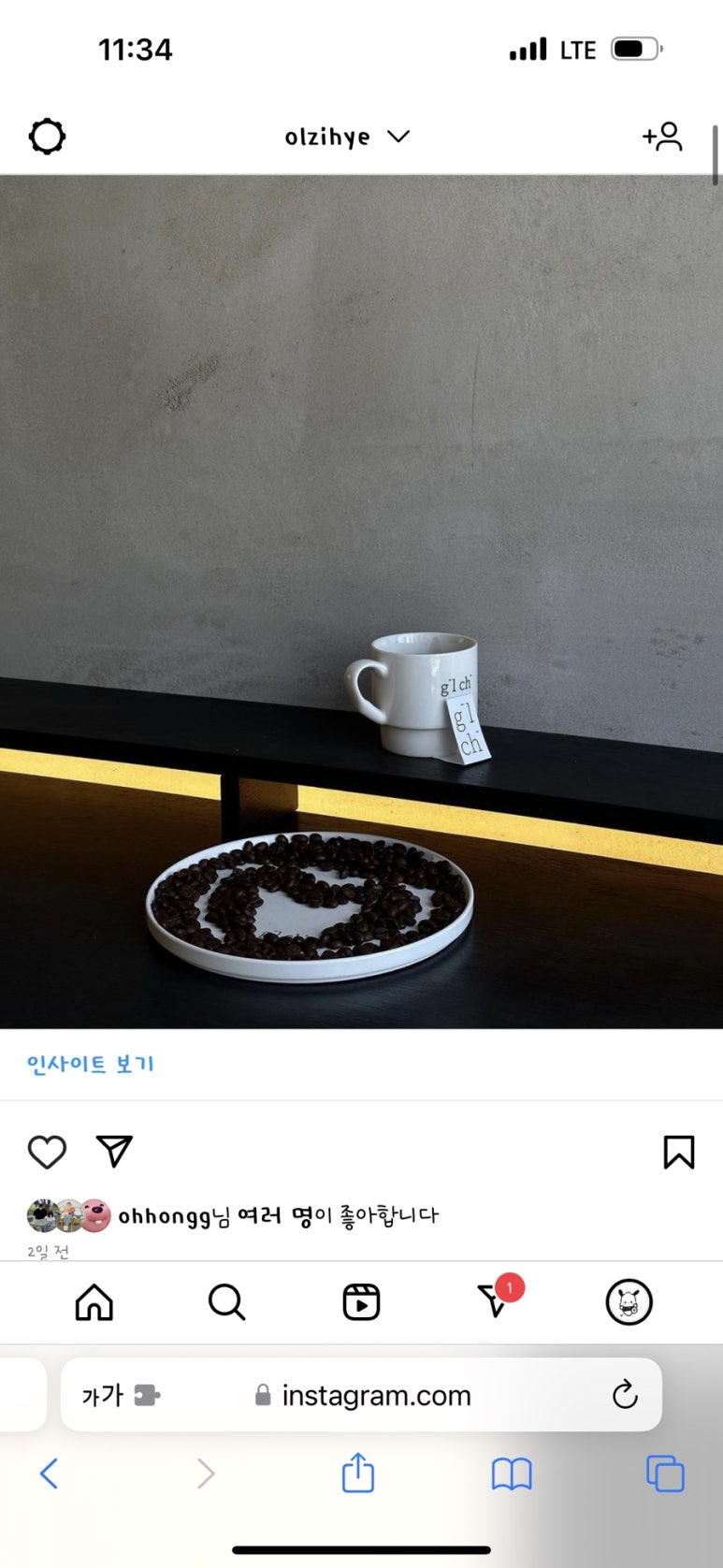Switch to the profile tab
Image resolution: width=723 pixels, height=1568 pixels.
click(629, 1301)
